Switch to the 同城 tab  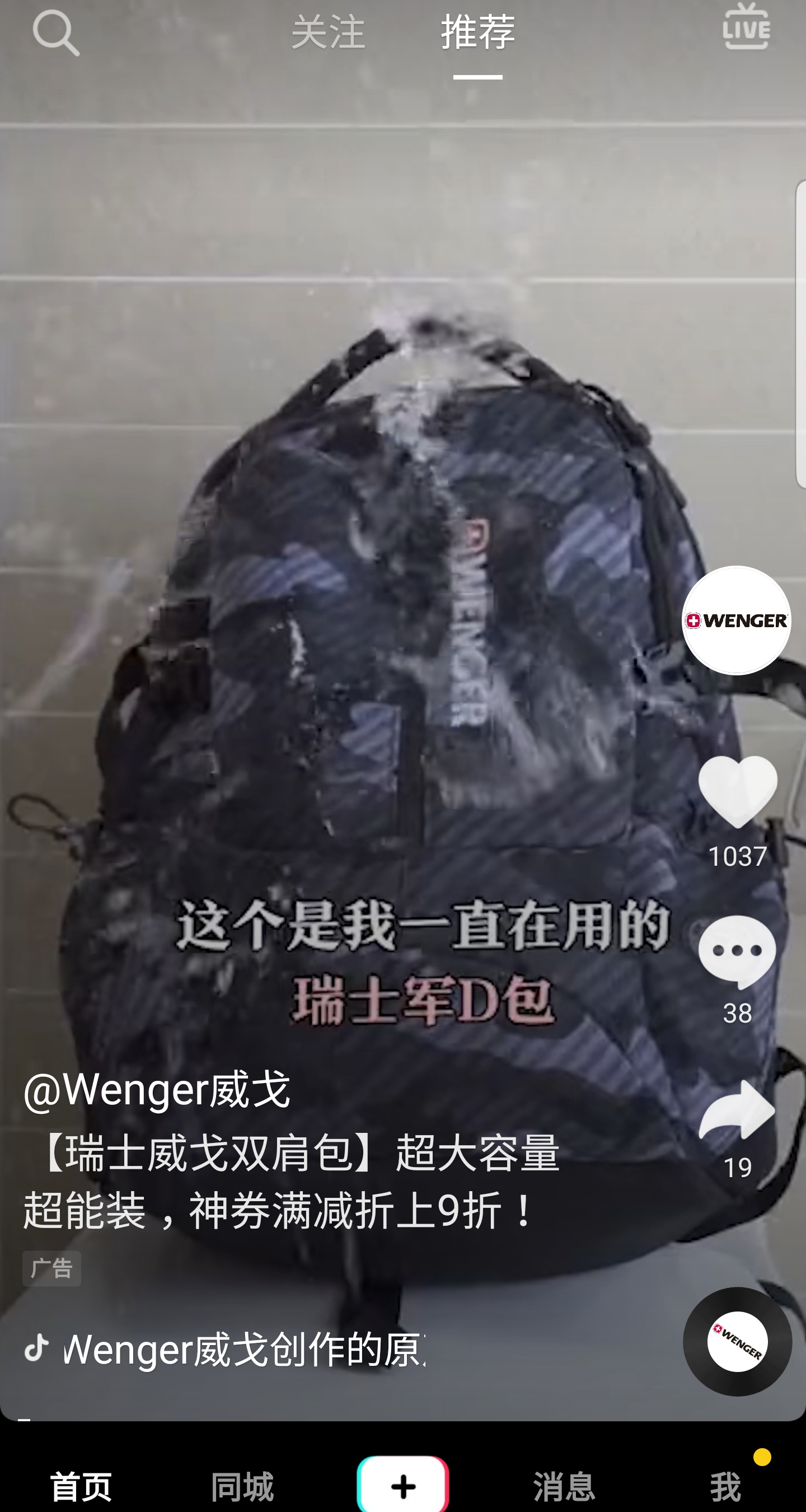coord(242,1486)
